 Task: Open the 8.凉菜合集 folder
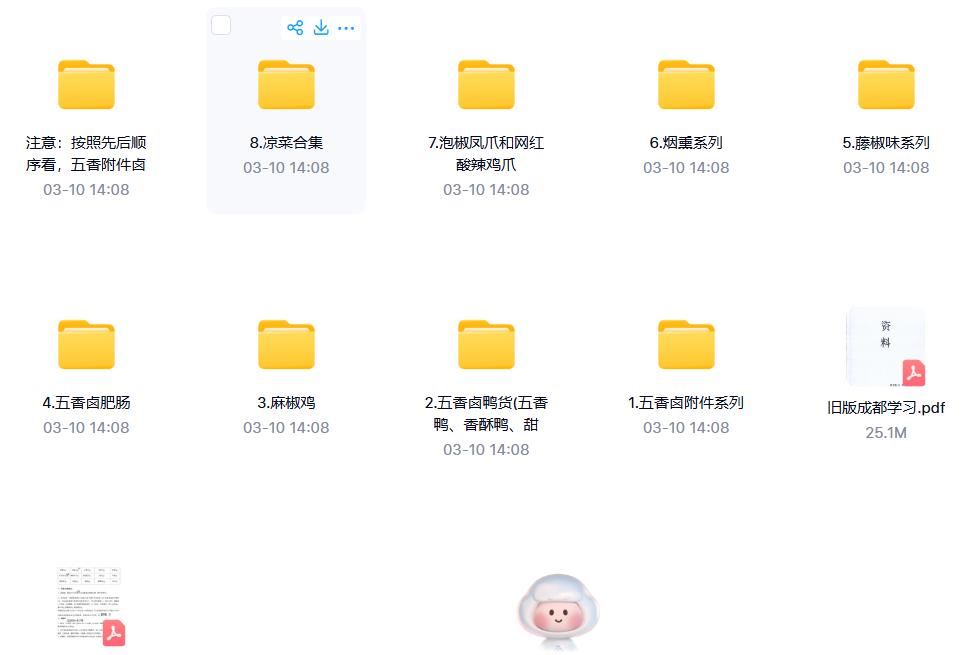click(x=286, y=86)
